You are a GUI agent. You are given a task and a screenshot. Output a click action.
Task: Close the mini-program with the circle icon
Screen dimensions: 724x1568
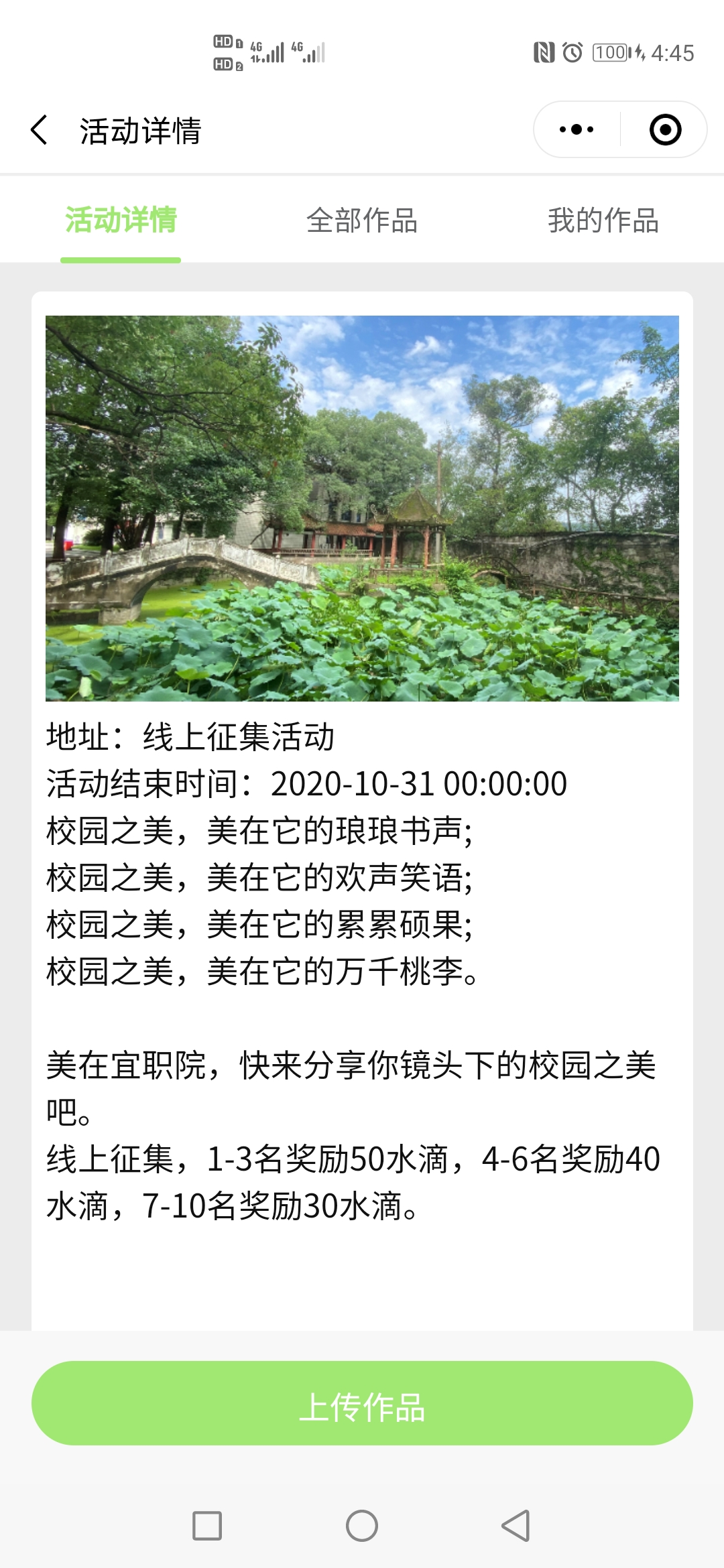[x=665, y=130]
